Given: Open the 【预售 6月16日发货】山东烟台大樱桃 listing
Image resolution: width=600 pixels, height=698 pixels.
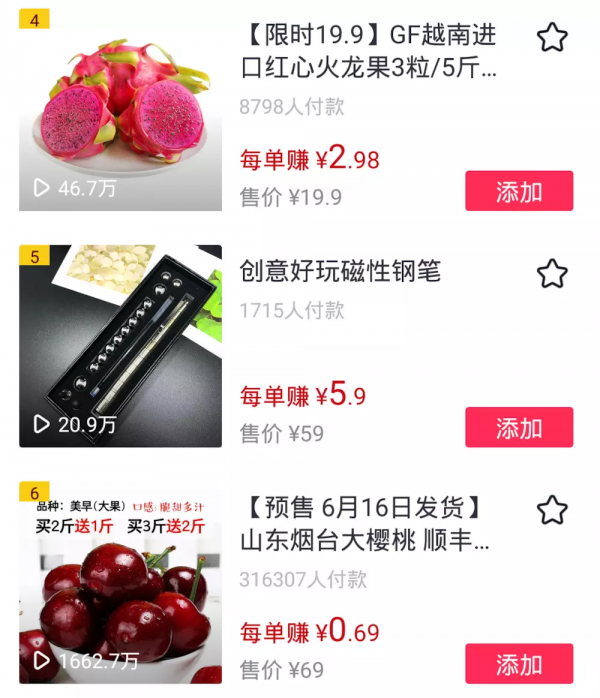Looking at the screenshot, I should pos(366,524).
